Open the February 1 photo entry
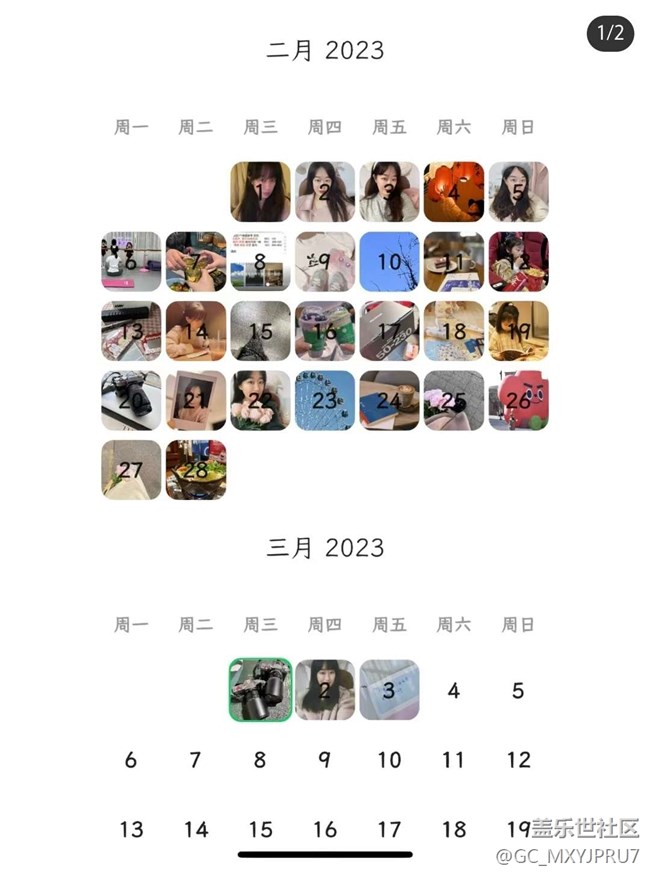Viewport: 650px width, 881px height. click(x=260, y=192)
